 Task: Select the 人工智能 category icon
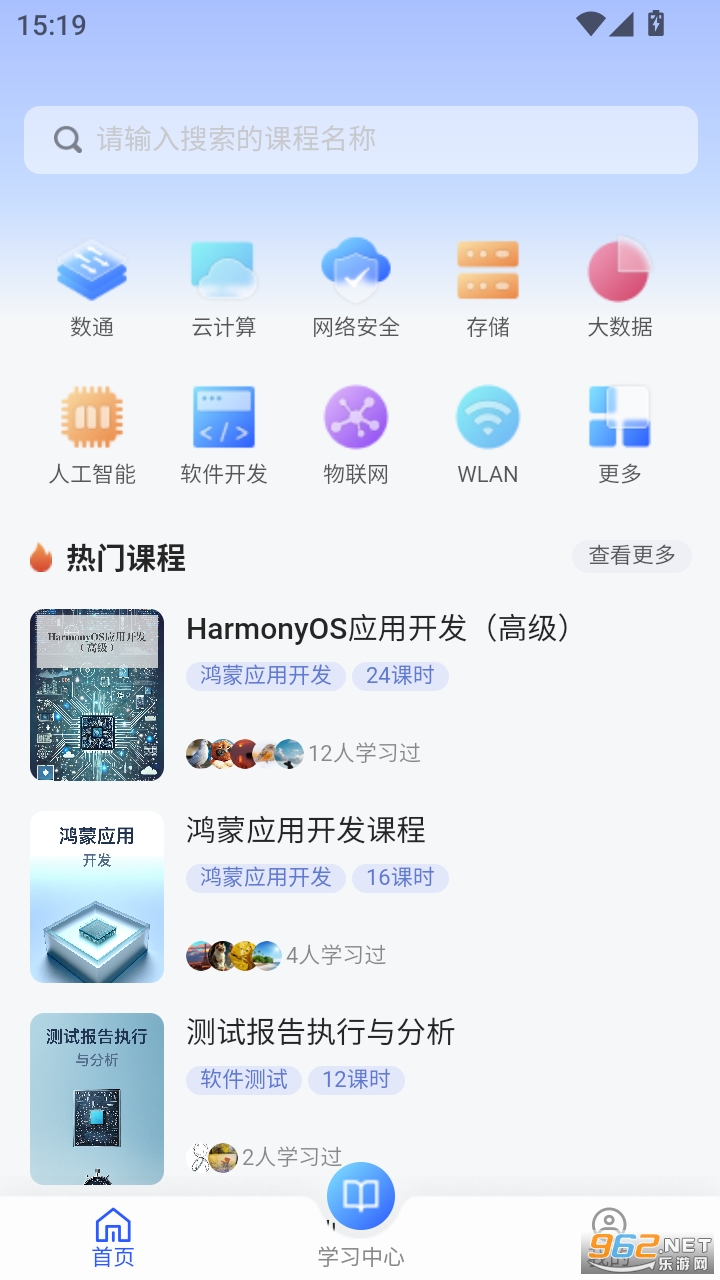point(93,416)
